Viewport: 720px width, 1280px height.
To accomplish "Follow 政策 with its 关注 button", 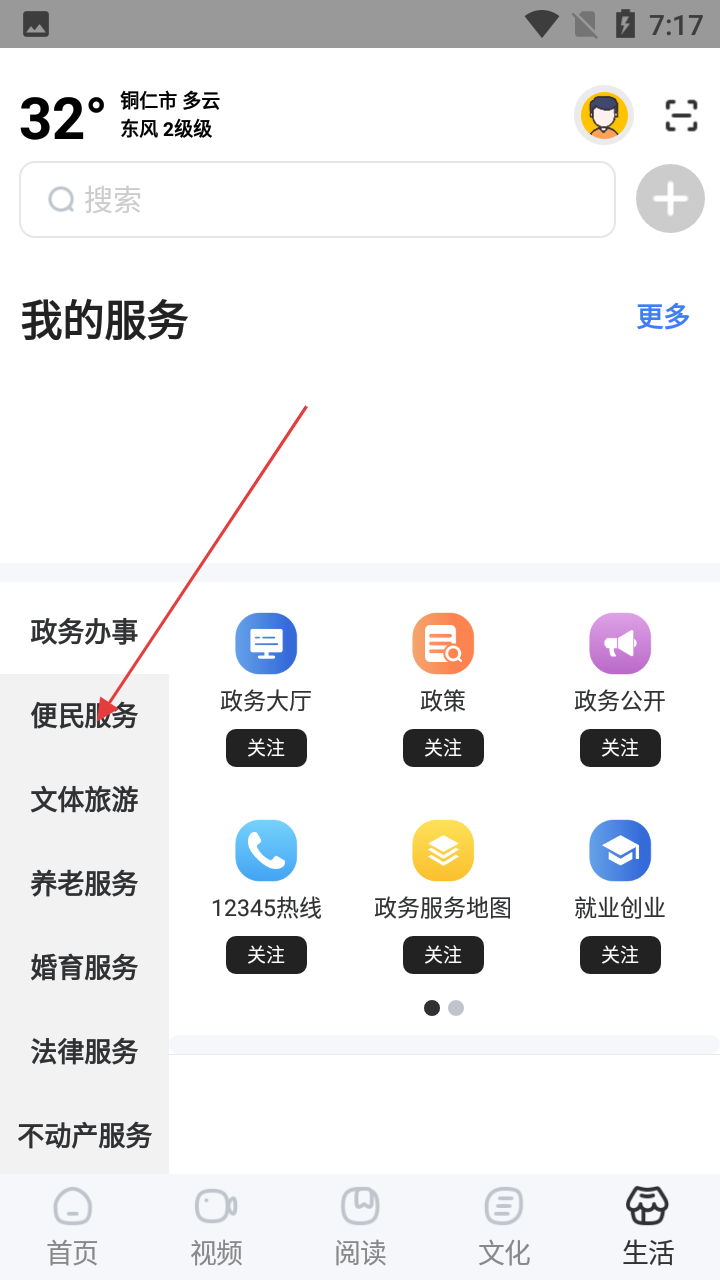I will (443, 748).
